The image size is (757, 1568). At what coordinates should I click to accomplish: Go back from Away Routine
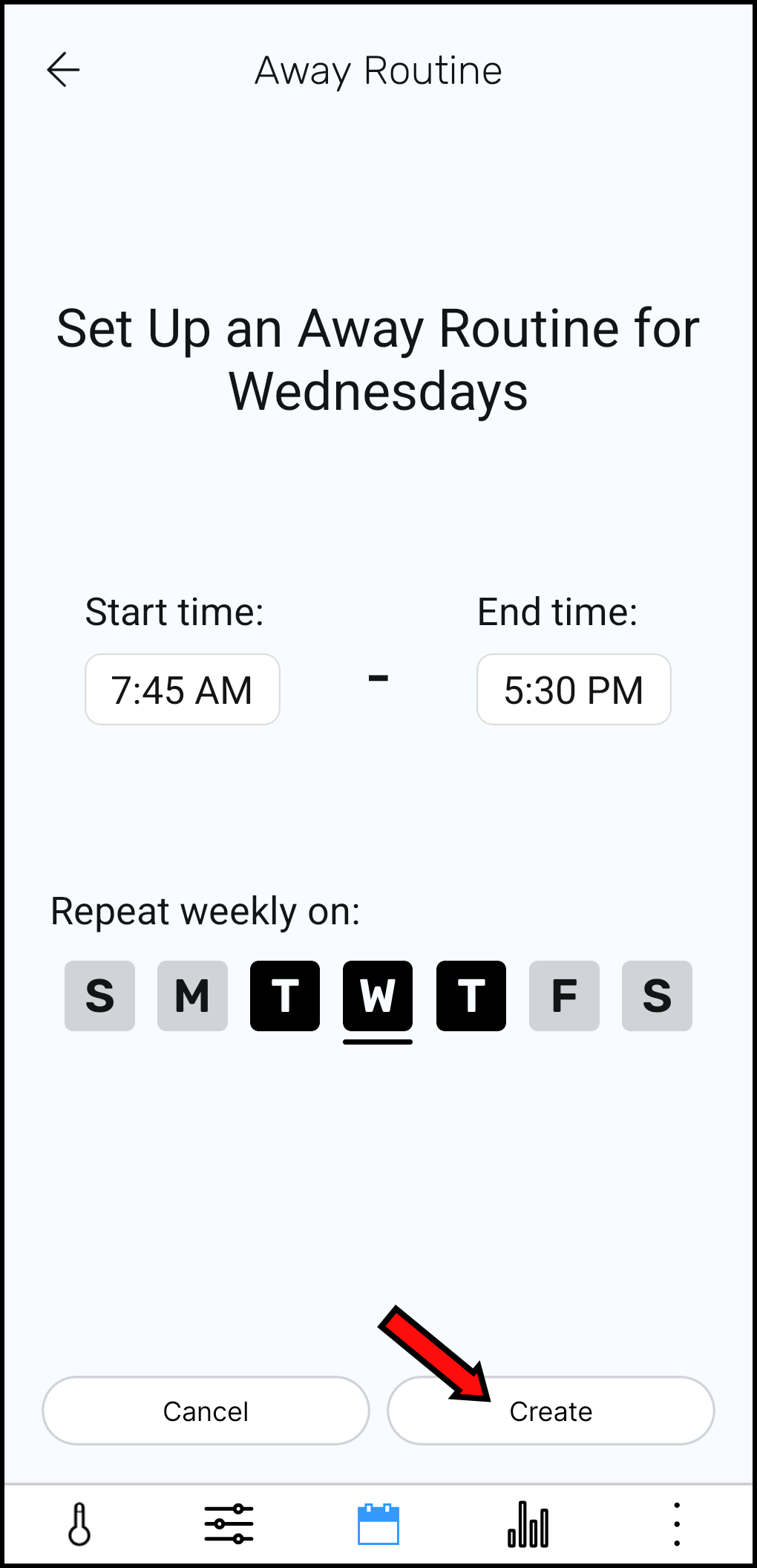point(63,70)
